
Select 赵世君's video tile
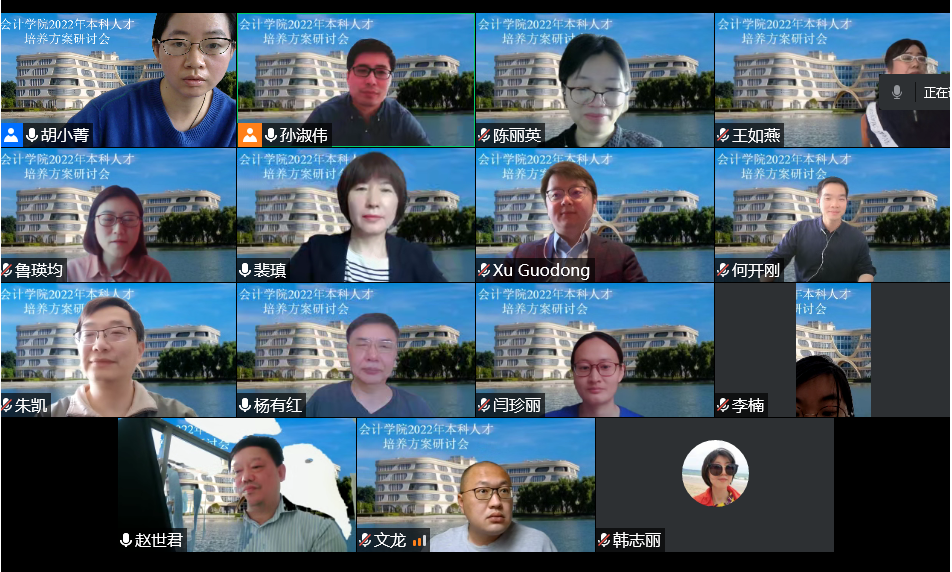pyautogui.click(x=237, y=485)
